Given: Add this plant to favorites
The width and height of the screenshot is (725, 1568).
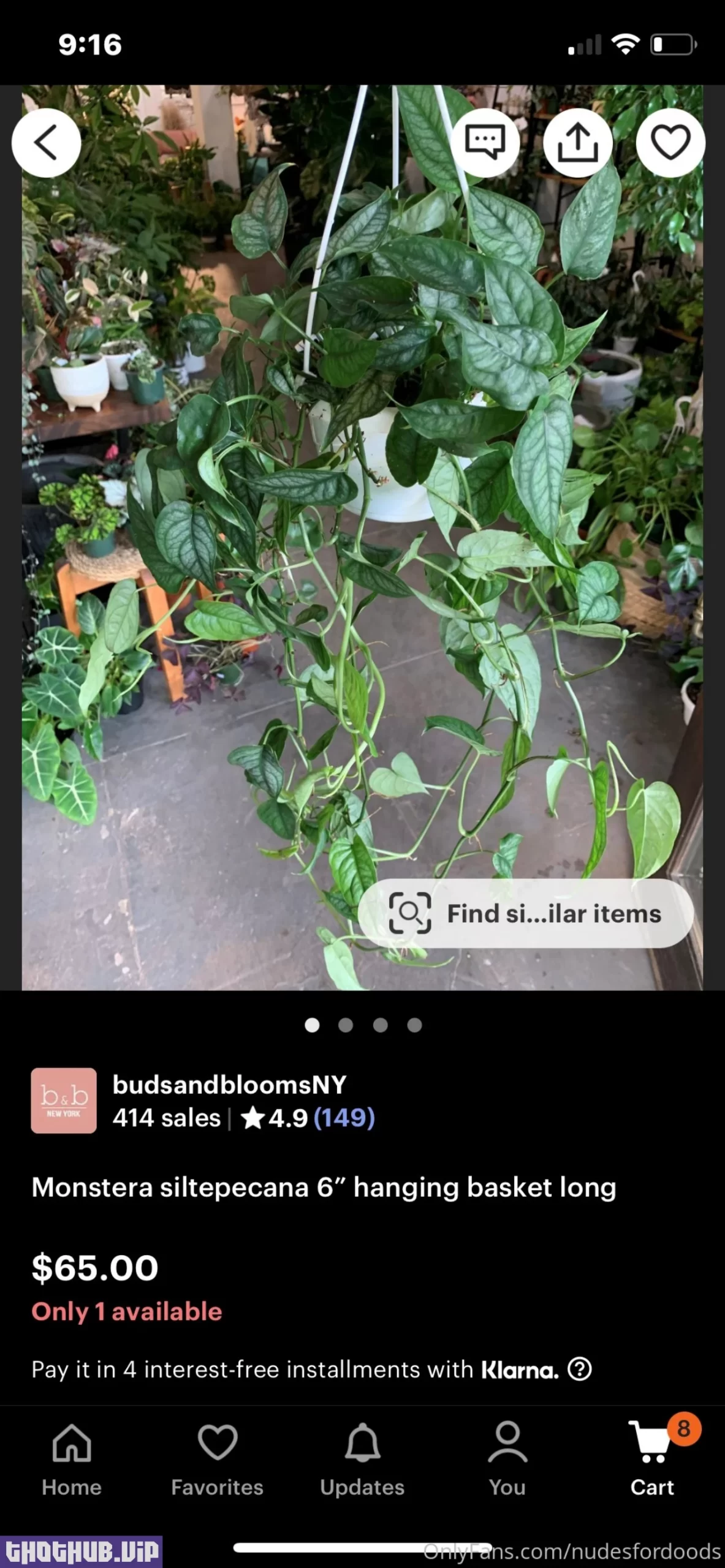Looking at the screenshot, I should [670, 143].
